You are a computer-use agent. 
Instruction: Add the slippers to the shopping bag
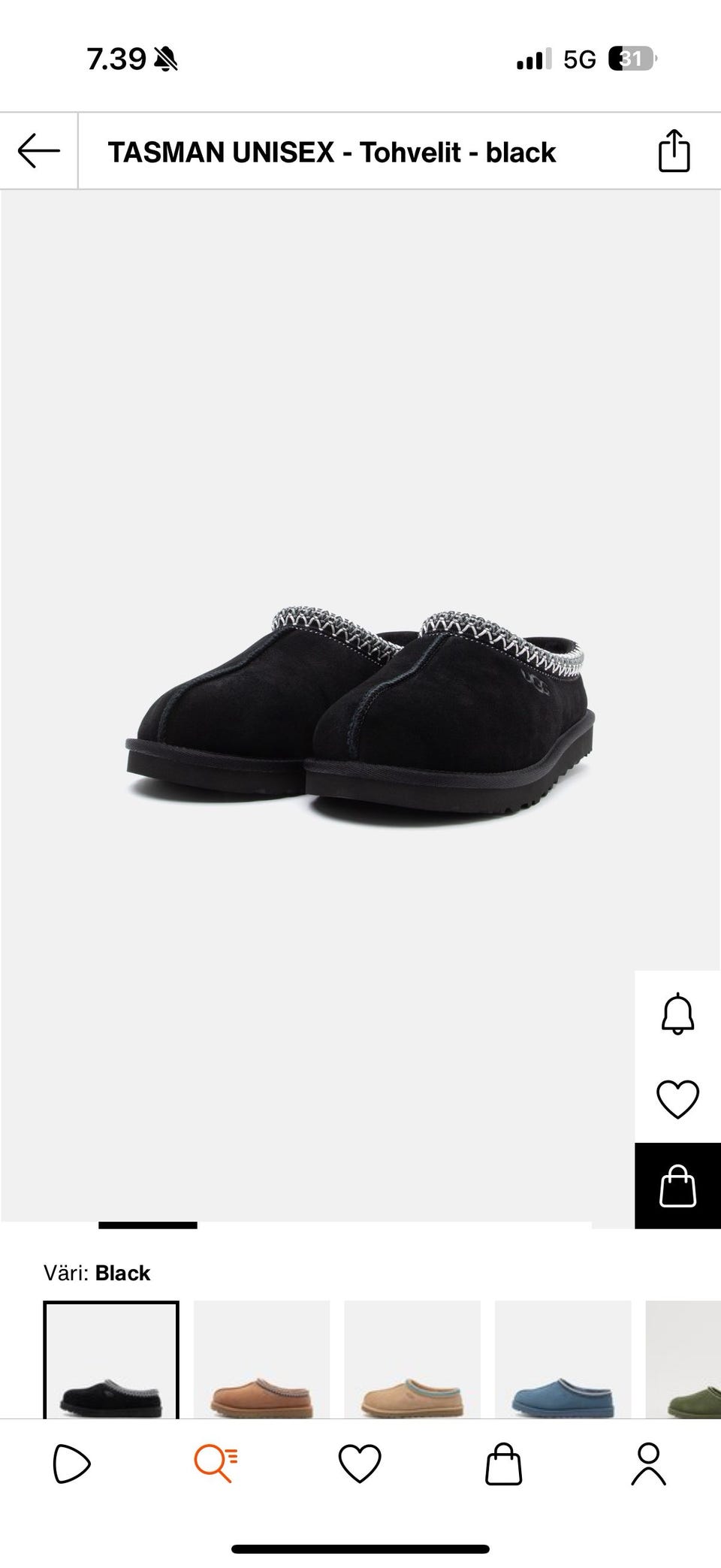[x=677, y=1186]
